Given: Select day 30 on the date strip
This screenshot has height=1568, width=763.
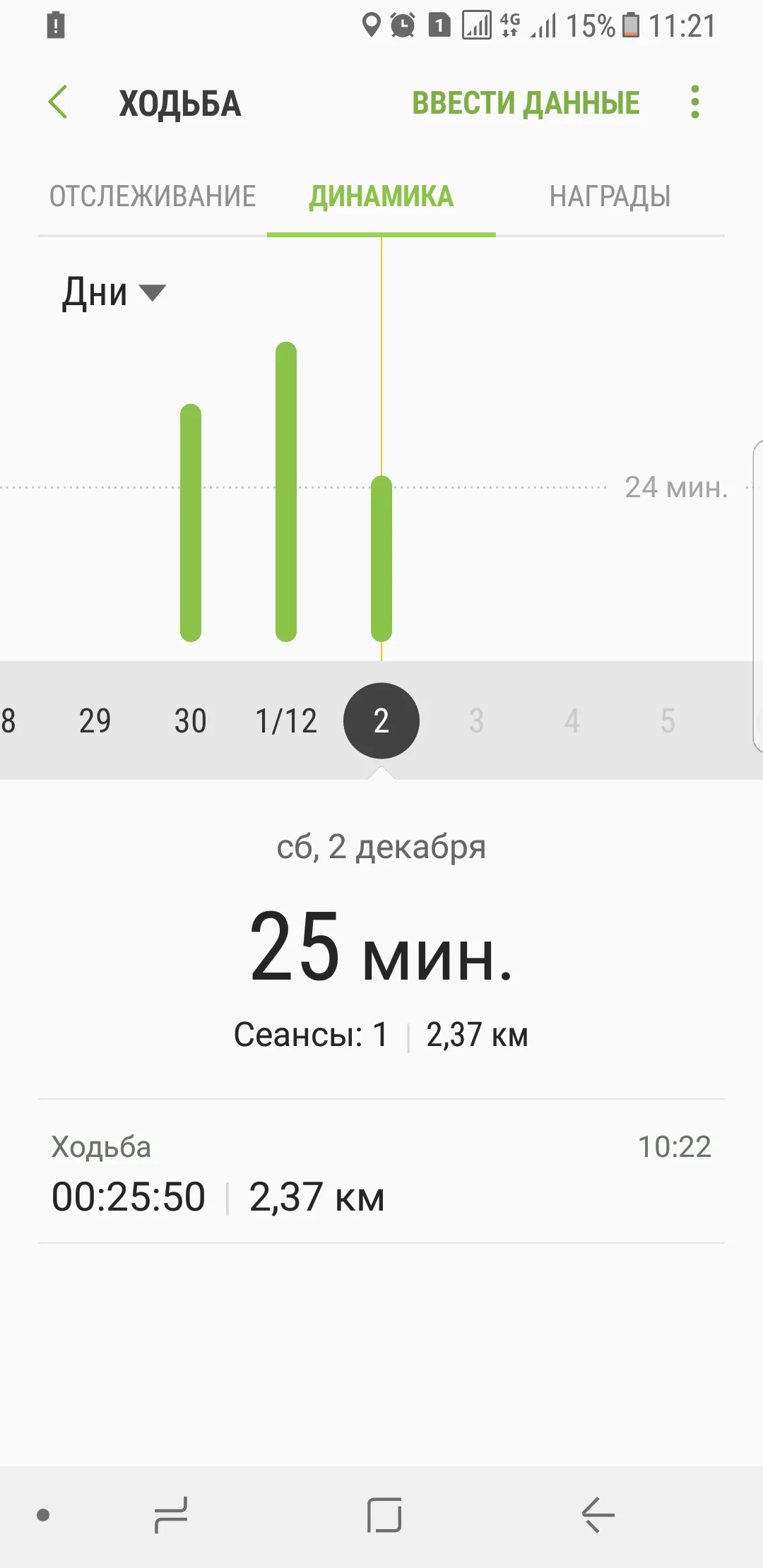Looking at the screenshot, I should point(190,721).
